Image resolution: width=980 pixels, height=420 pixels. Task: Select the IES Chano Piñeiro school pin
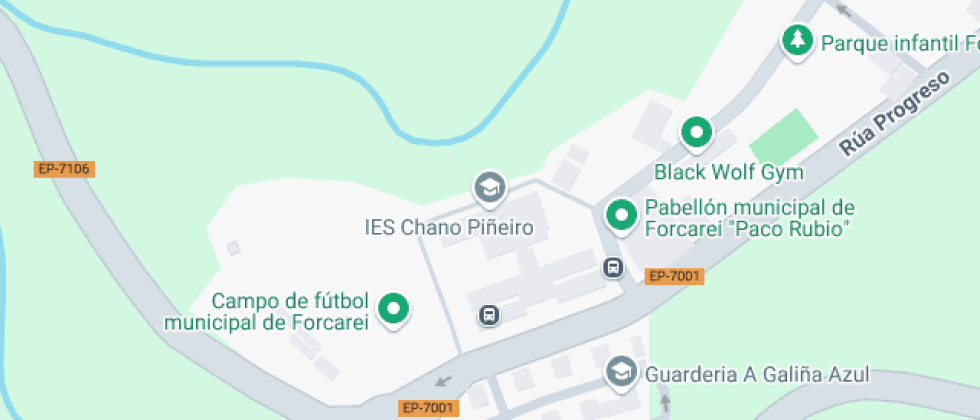(489, 187)
